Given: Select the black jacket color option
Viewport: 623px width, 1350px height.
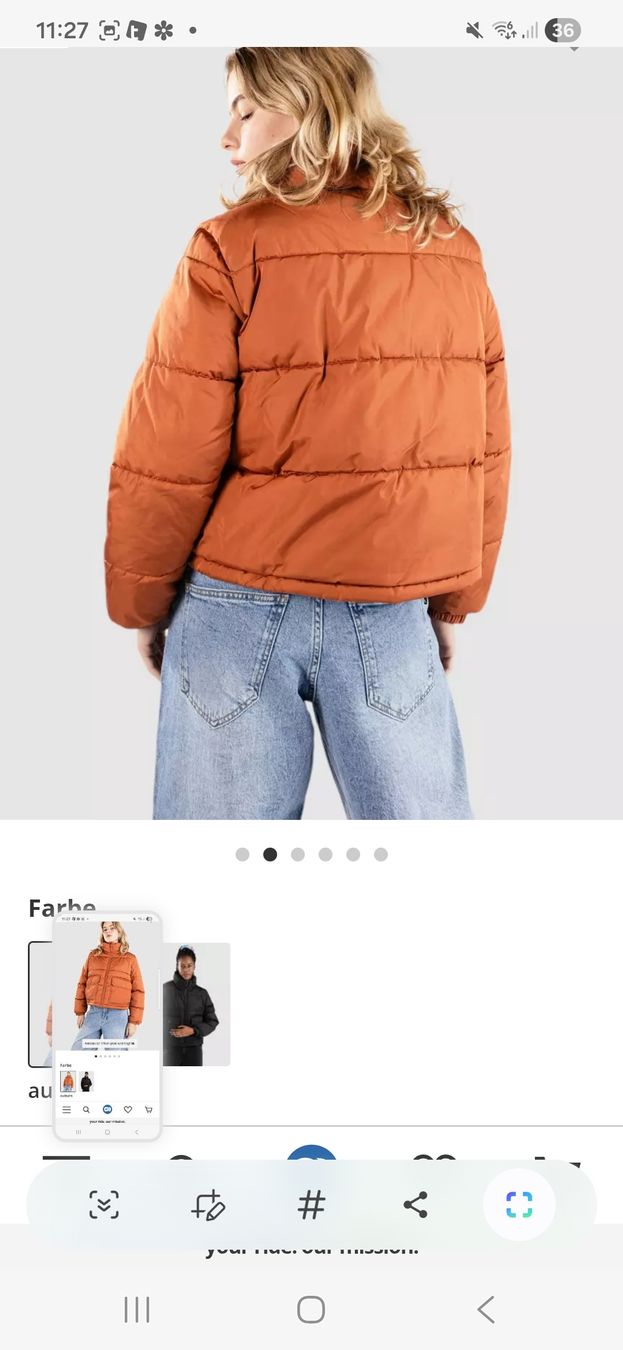Looking at the screenshot, I should [x=196, y=1004].
